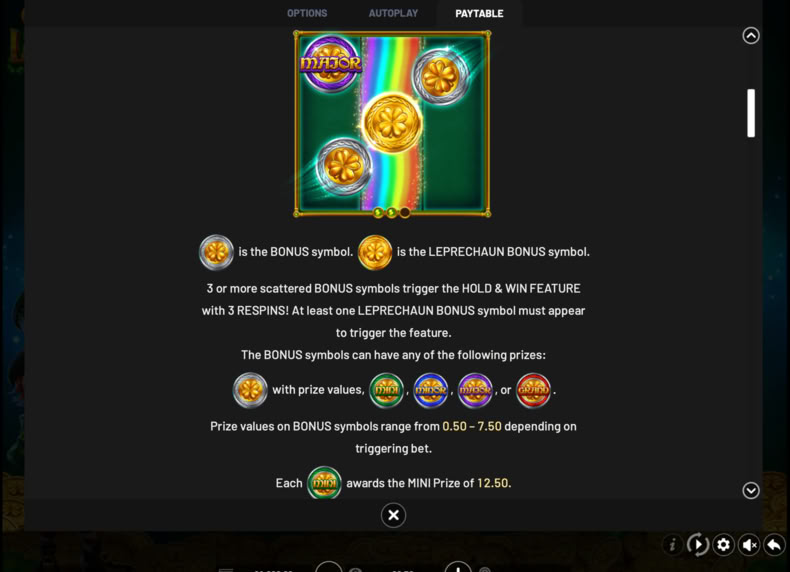Tap the paytable scrollbar
The height and width of the screenshot is (572, 790).
[x=751, y=113]
